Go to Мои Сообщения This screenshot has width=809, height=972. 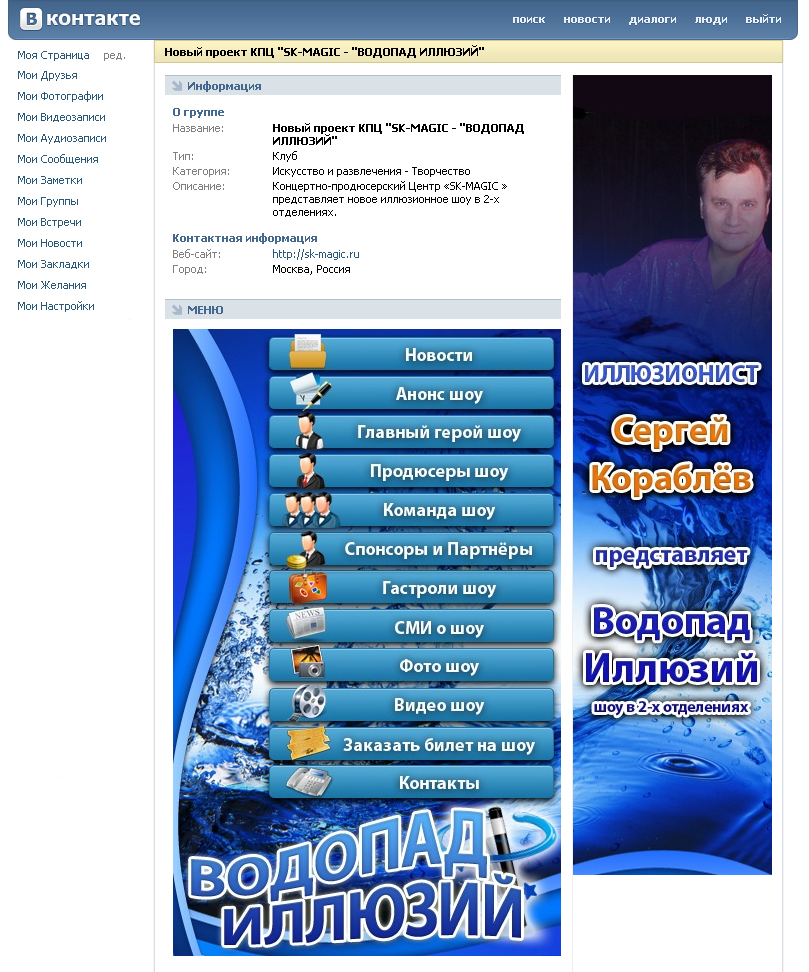click(x=57, y=160)
